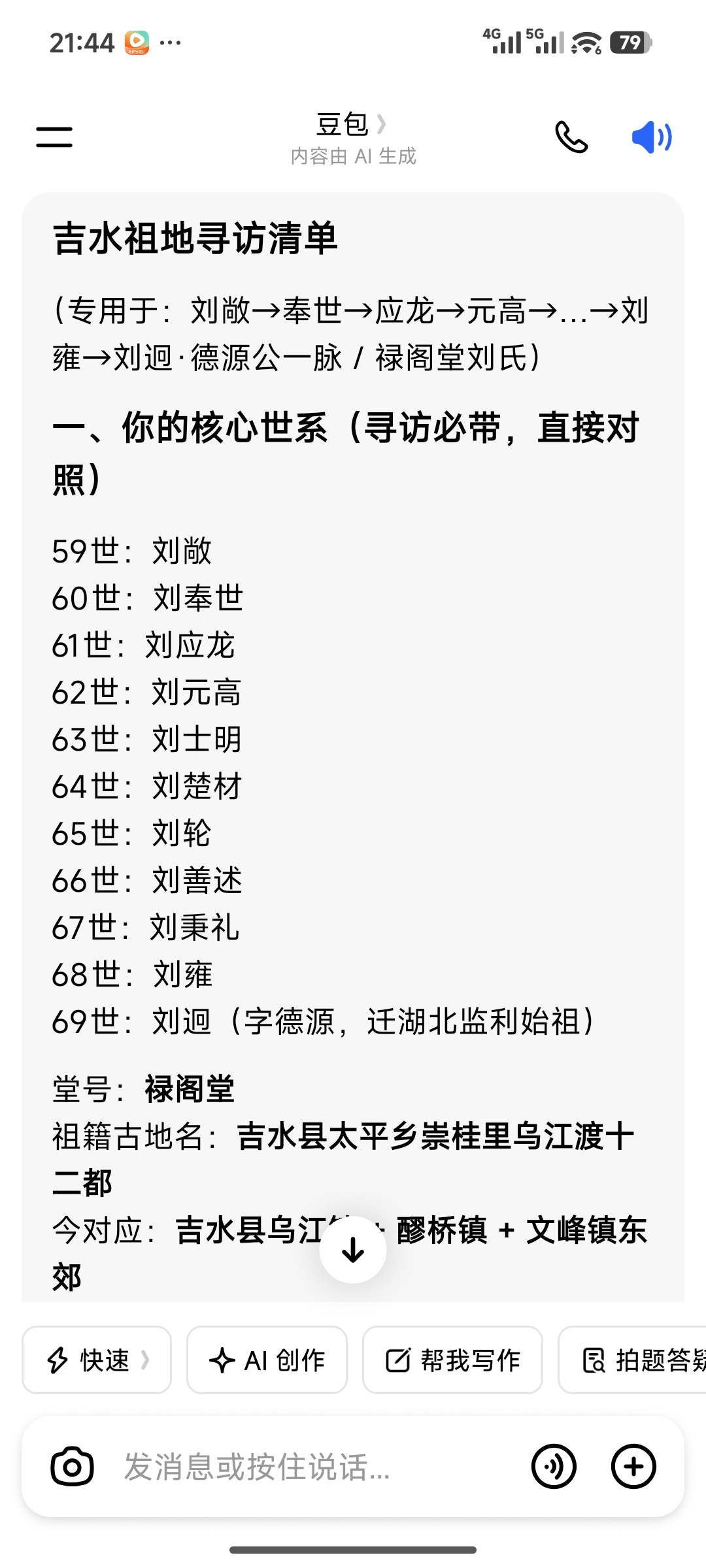Switch to voice input mode icon
706x1568 pixels.
click(x=554, y=1467)
